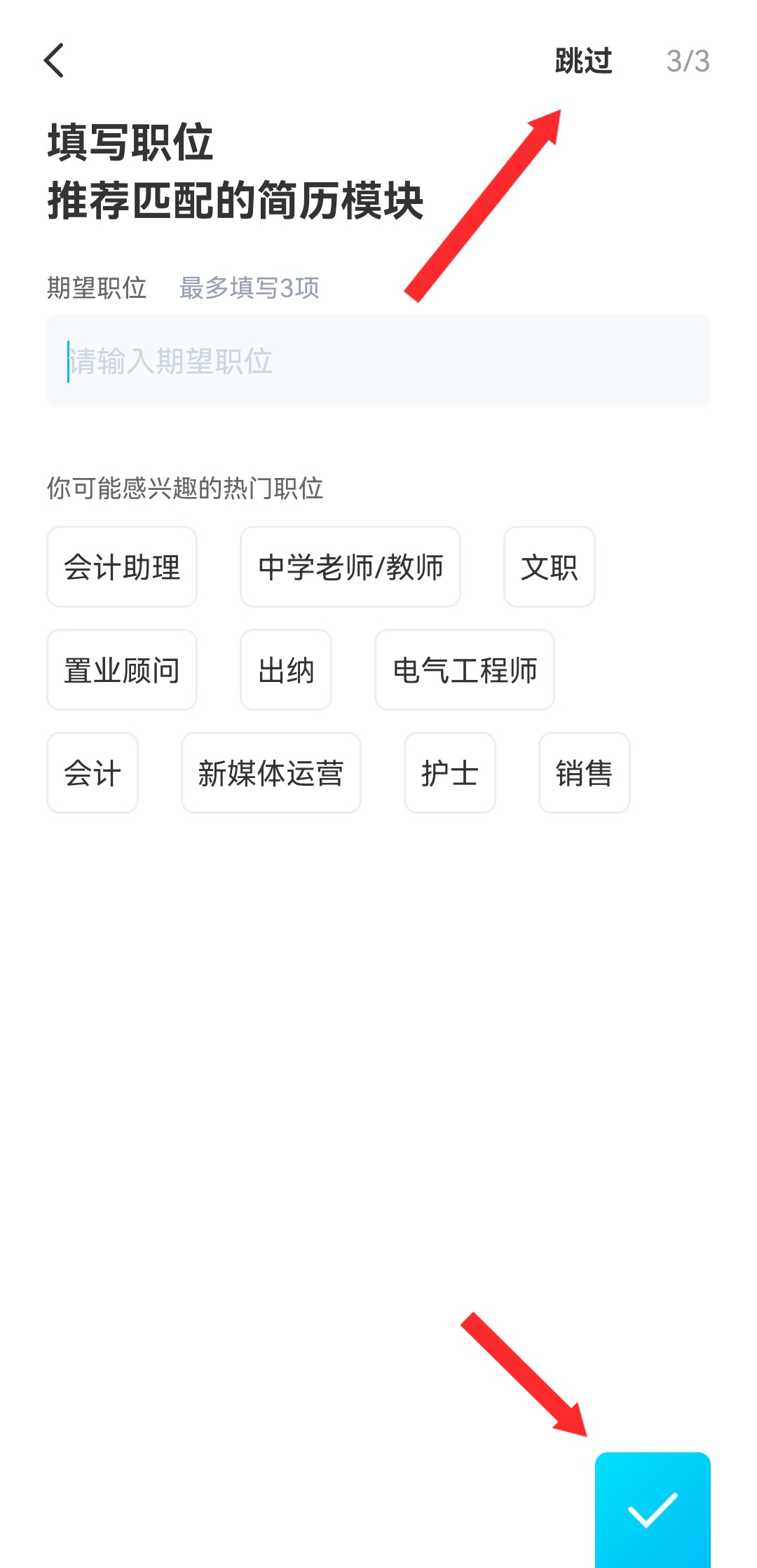757x1568 pixels.
Task: Focus the 请输入期望职位 input field
Action: pos(378,361)
